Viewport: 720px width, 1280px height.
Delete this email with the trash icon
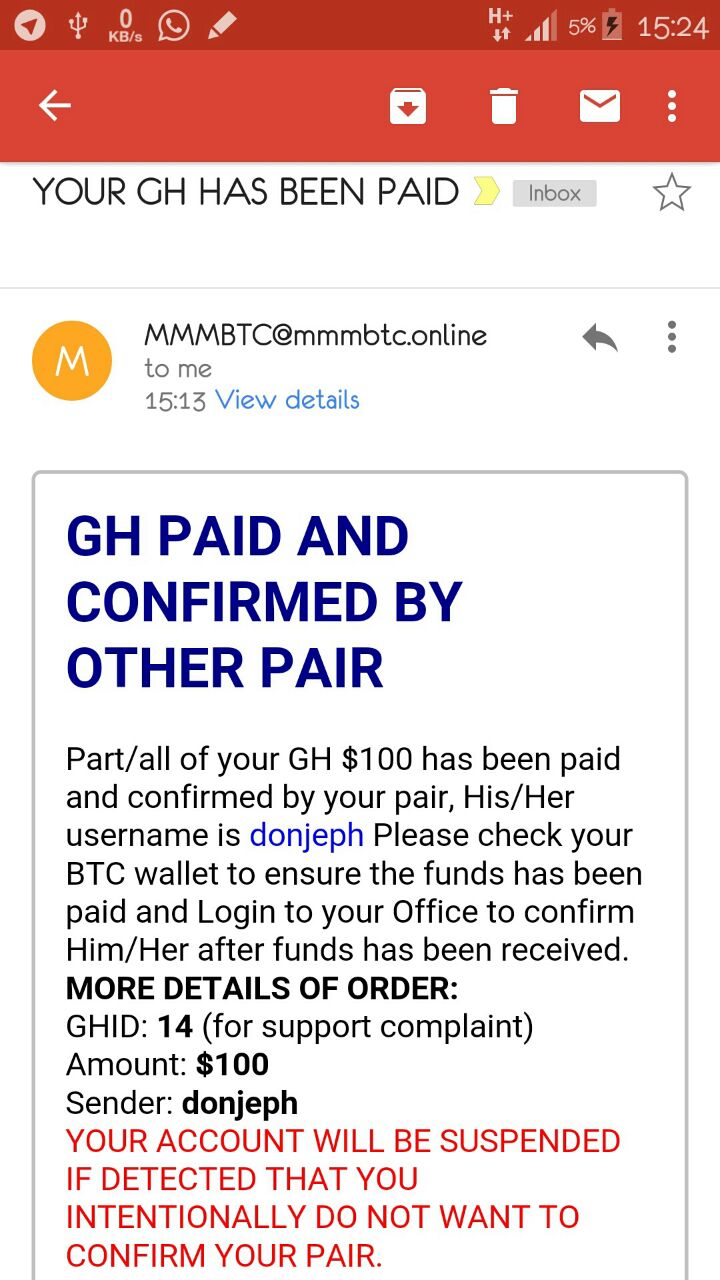(504, 106)
